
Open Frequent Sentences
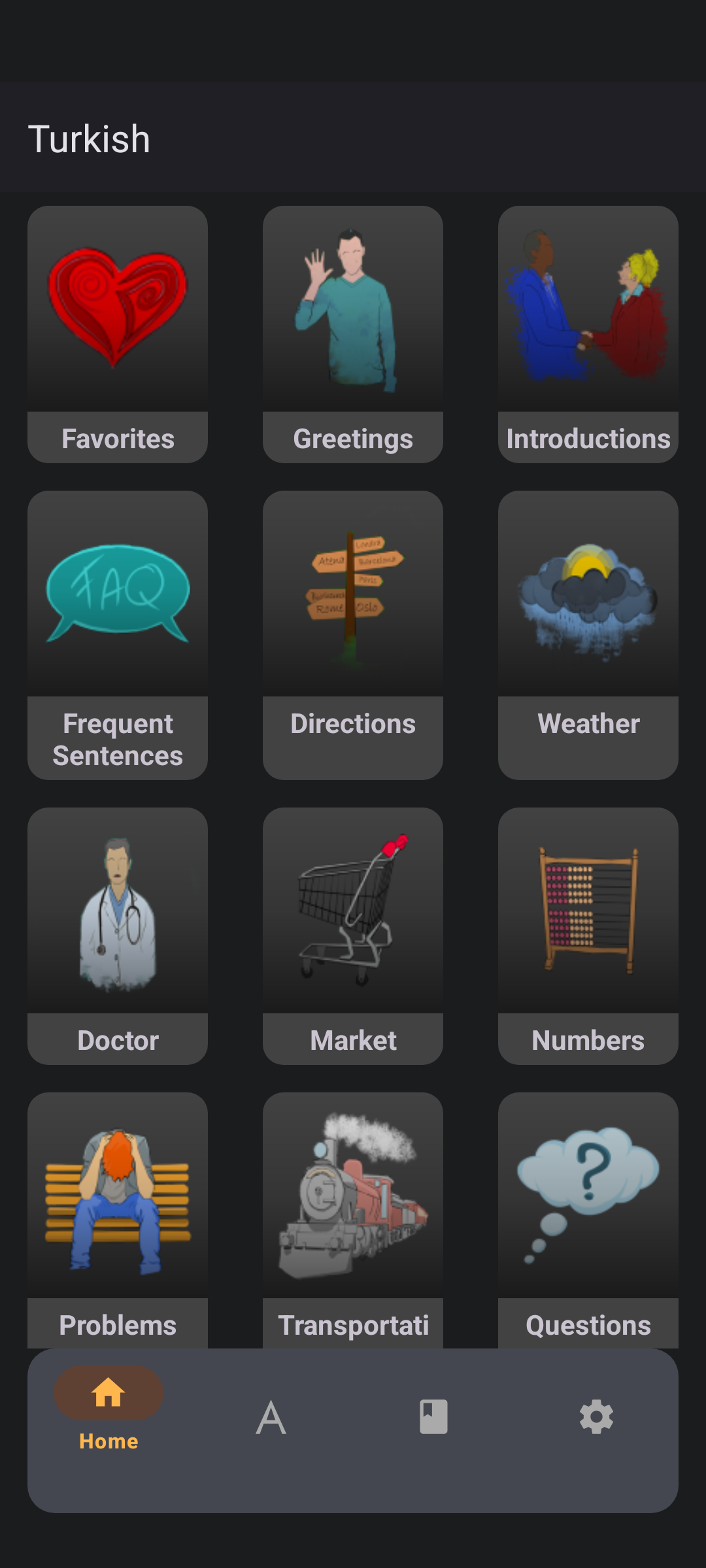pyautogui.click(x=118, y=634)
